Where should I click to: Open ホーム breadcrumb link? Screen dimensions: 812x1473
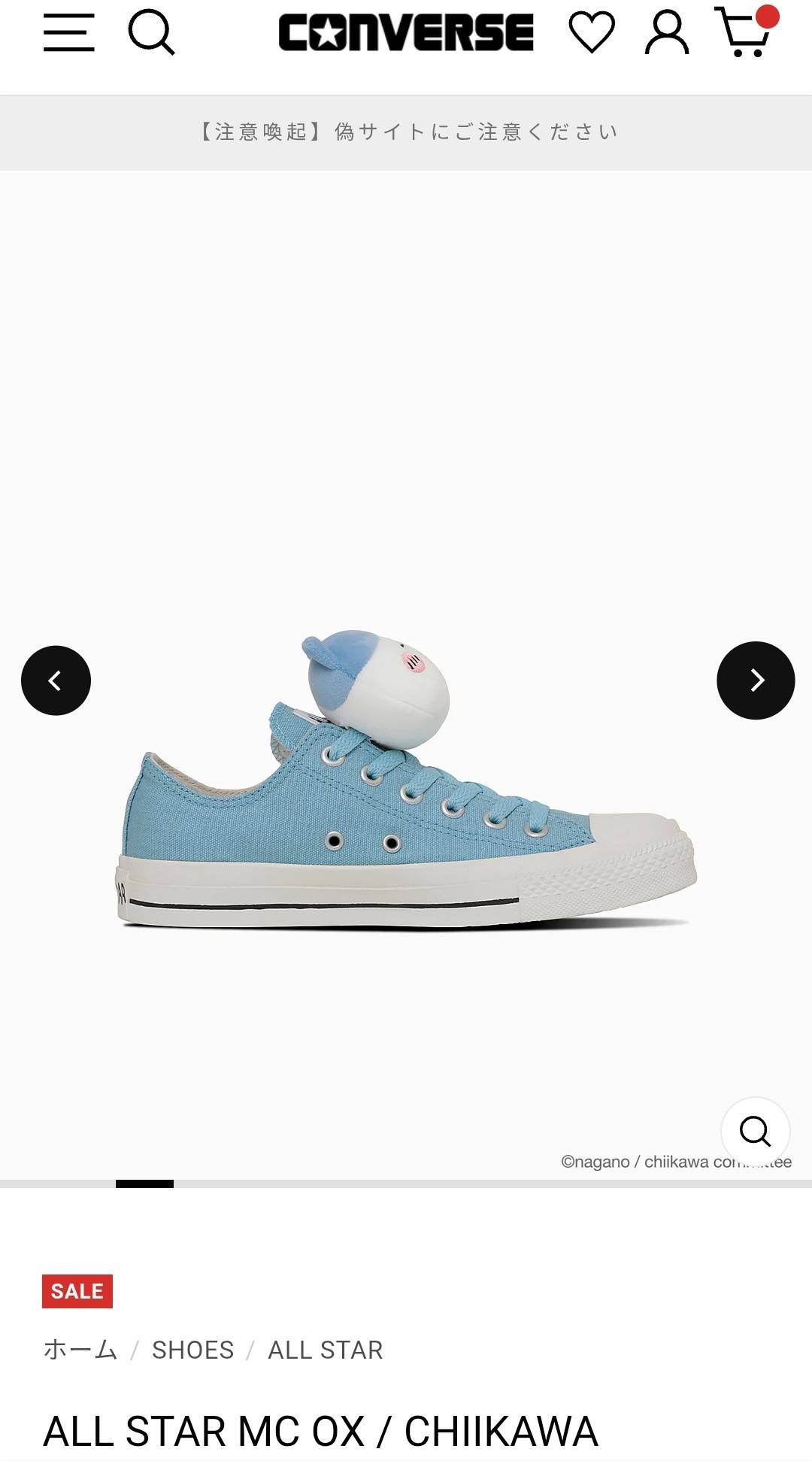click(x=80, y=1350)
